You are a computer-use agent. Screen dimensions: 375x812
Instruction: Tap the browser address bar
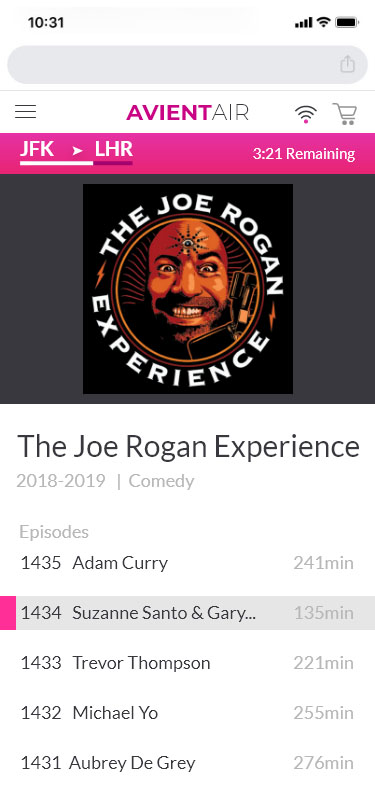pyautogui.click(x=188, y=65)
